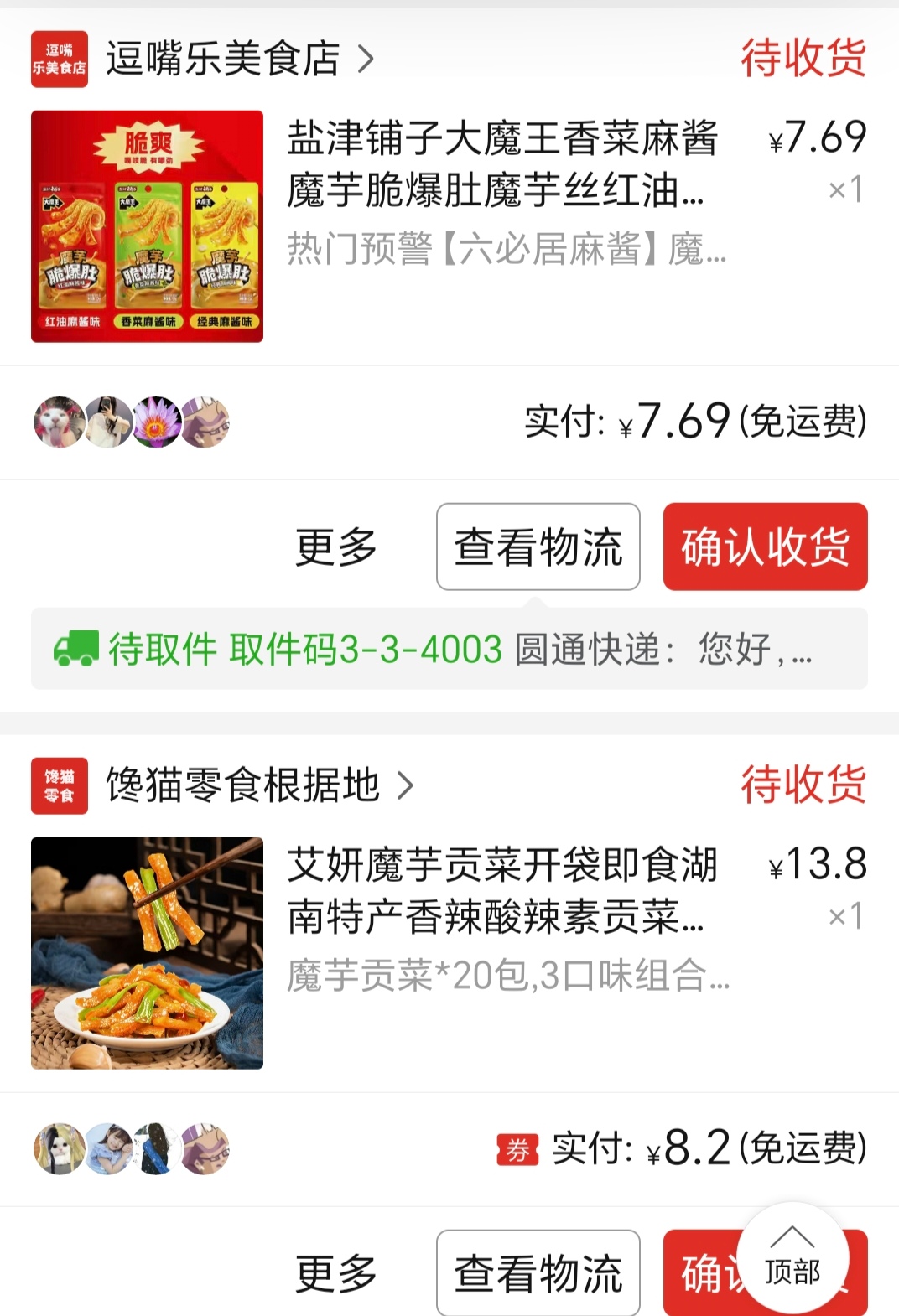Screen dimensions: 899x1316
Task: Visit the 馋猫零食根据地 store page
Action: tap(242, 785)
